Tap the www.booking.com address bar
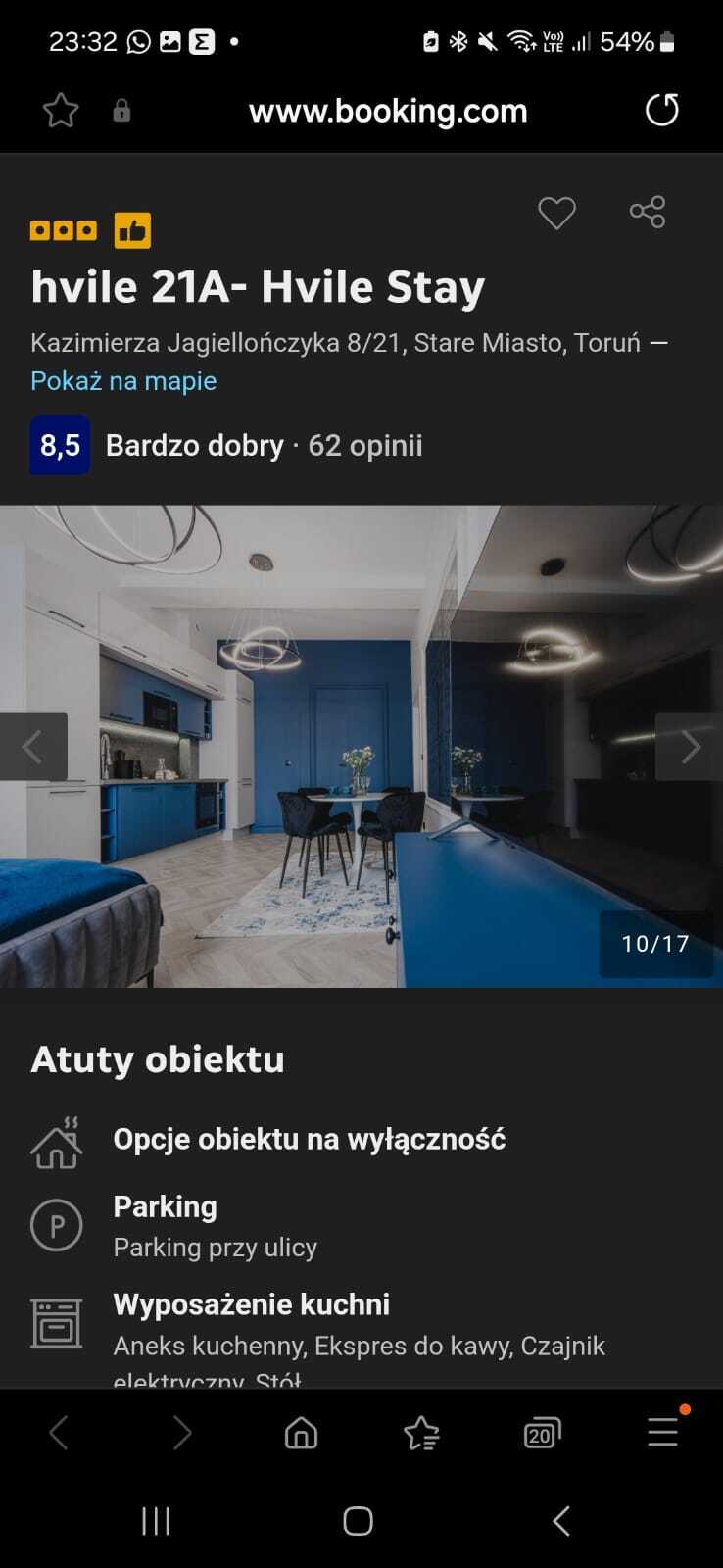723x1568 pixels. click(388, 111)
